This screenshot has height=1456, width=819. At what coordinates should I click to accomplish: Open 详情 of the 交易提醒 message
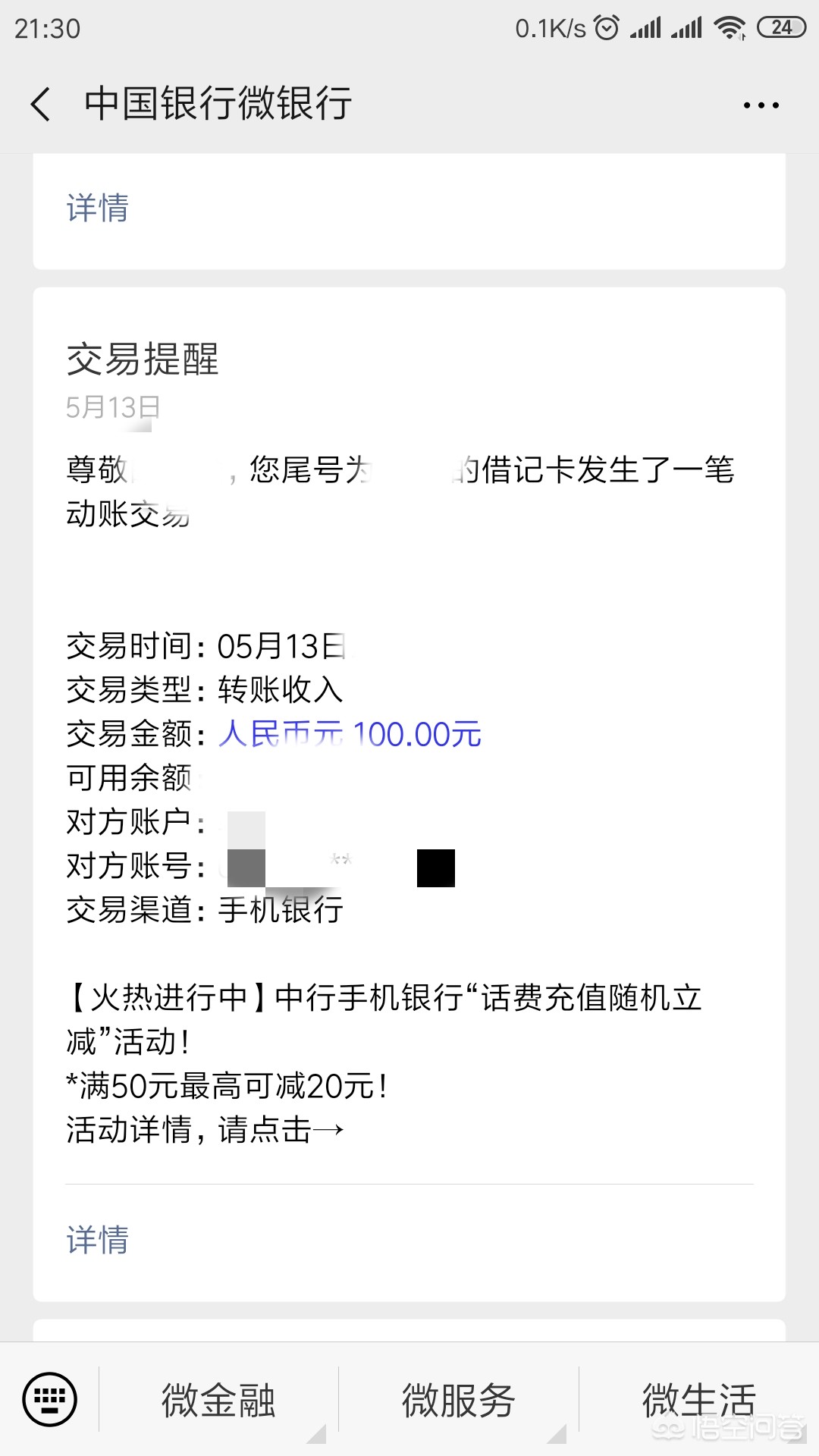coord(98,1240)
